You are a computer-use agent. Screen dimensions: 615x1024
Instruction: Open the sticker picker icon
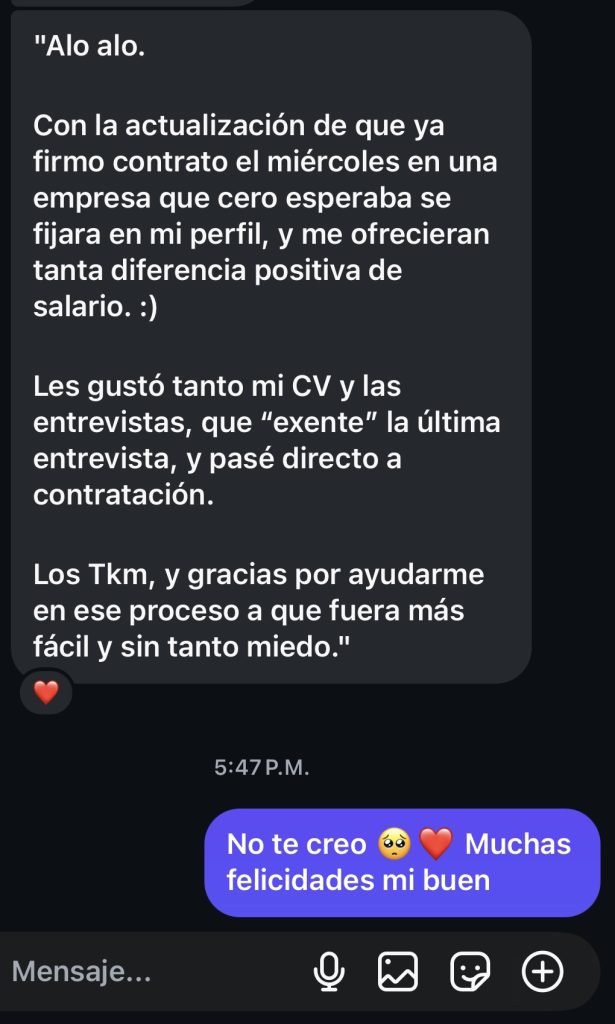coord(470,972)
